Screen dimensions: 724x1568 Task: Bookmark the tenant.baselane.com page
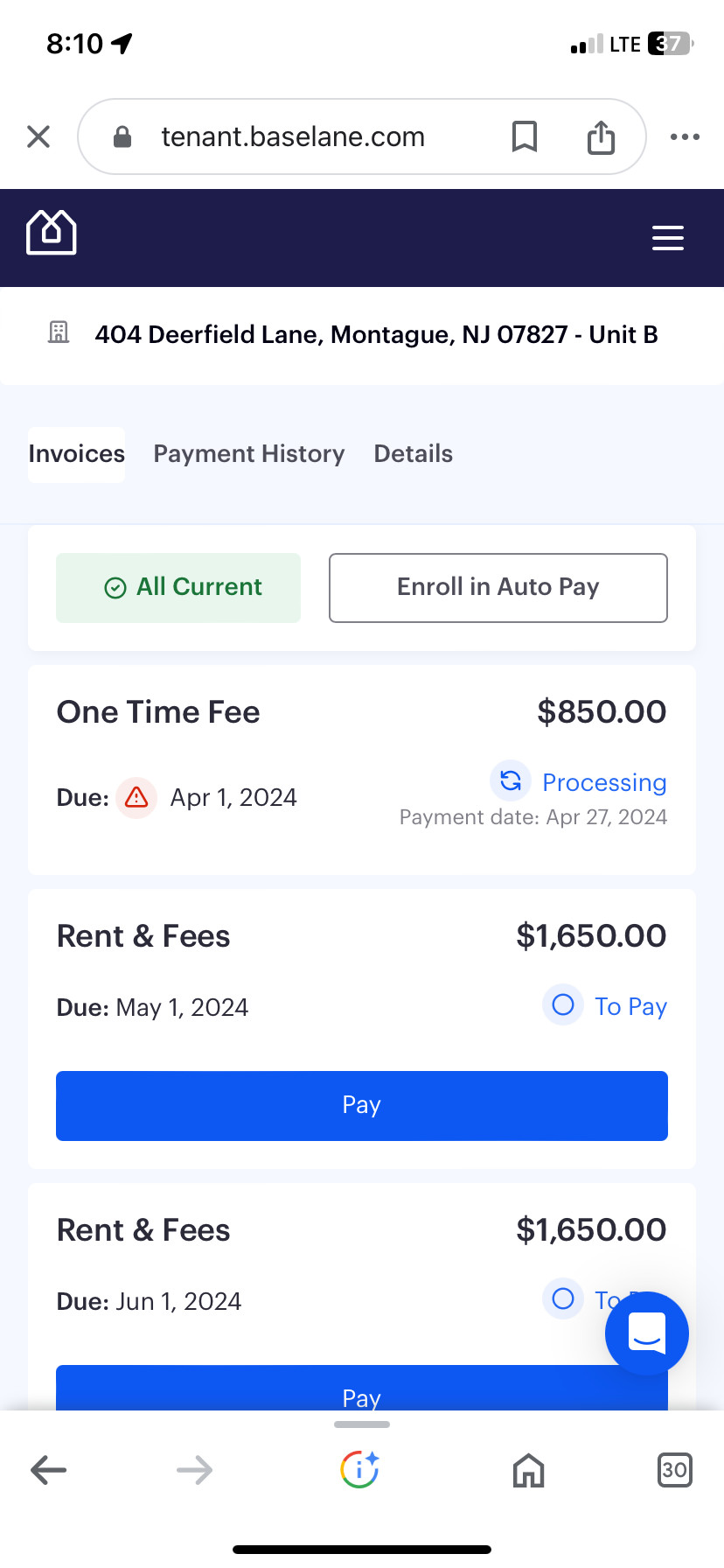point(524,136)
